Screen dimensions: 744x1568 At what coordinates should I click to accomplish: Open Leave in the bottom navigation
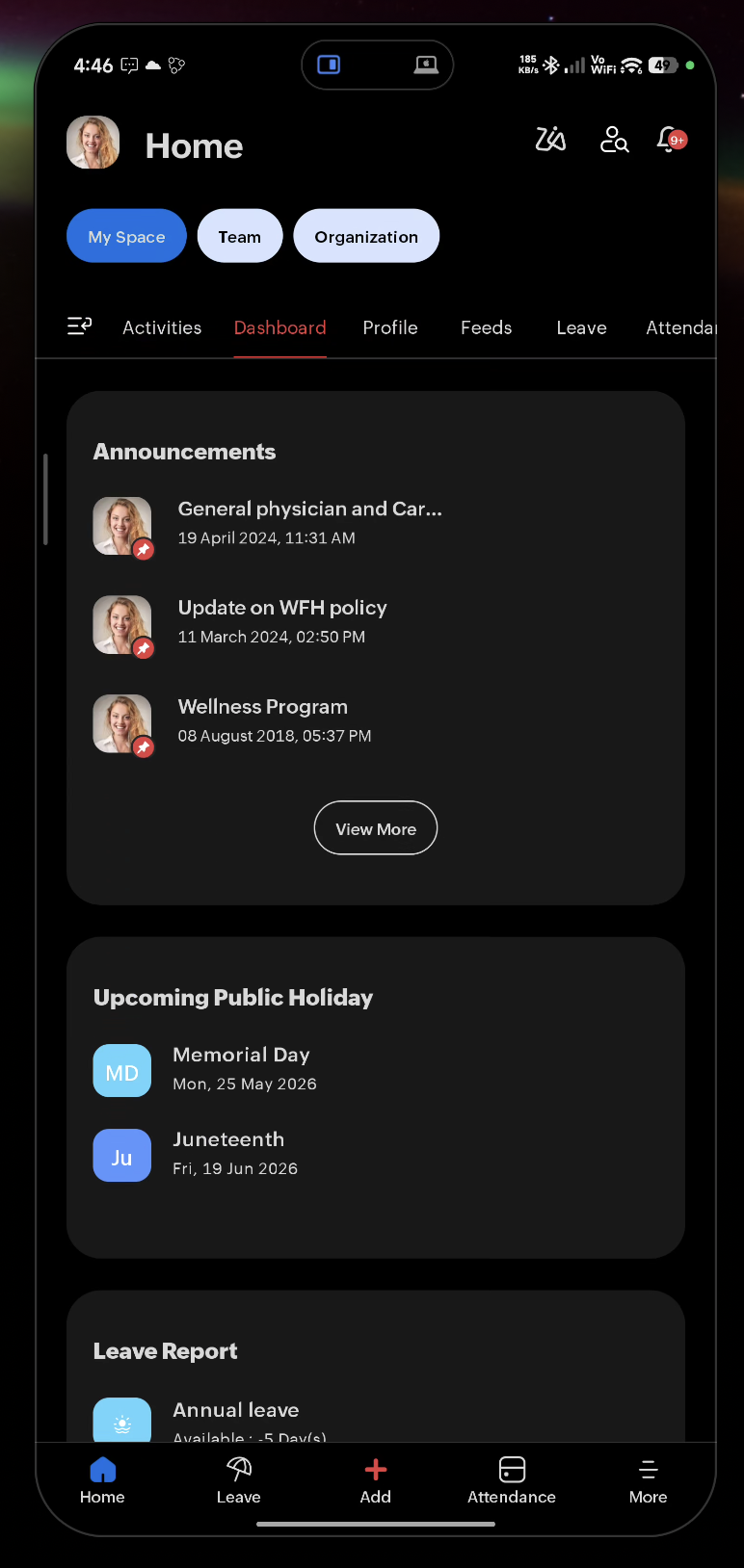pos(239,1479)
